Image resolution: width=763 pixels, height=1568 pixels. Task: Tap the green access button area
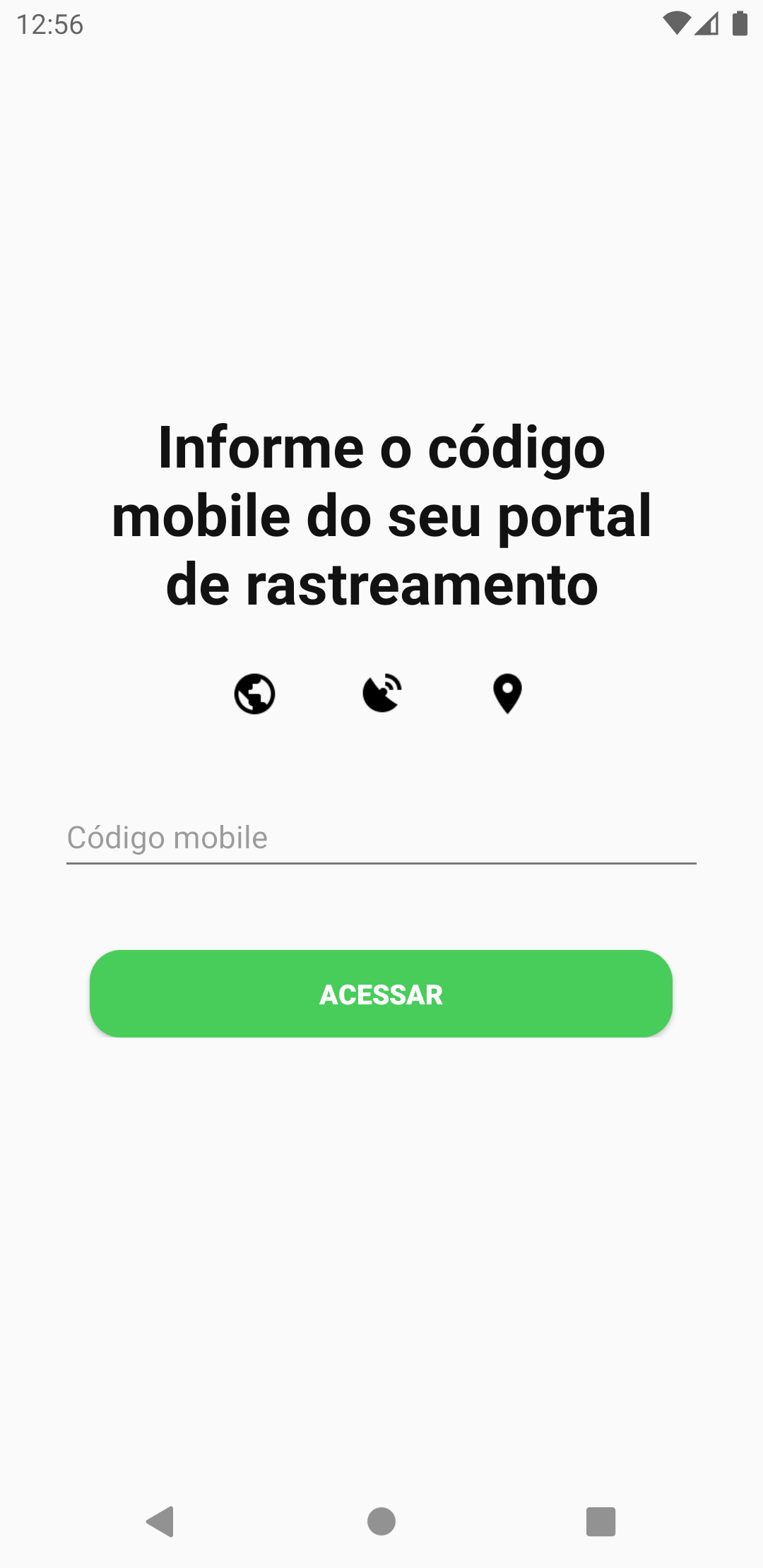(x=381, y=994)
